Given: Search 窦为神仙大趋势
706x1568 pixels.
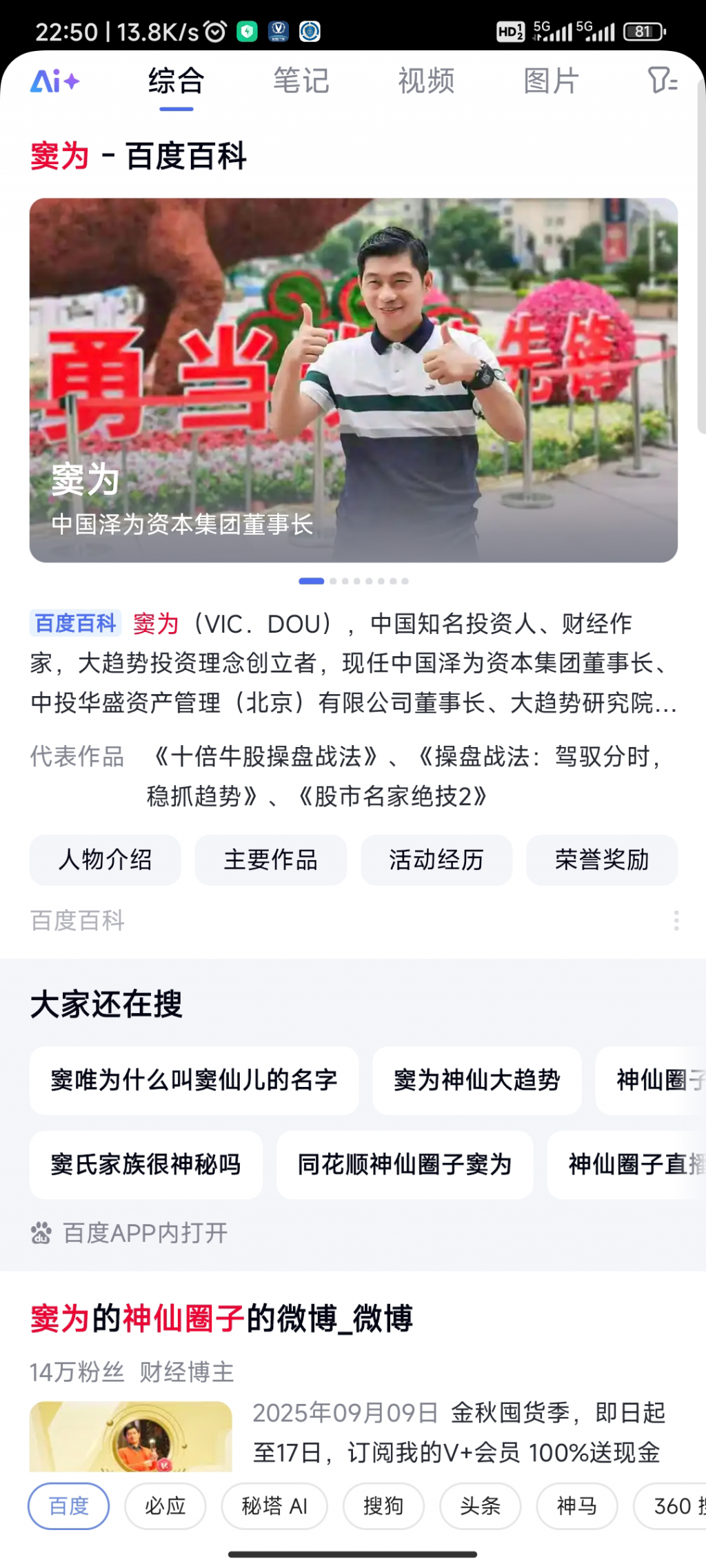Looking at the screenshot, I should 476,1079.
